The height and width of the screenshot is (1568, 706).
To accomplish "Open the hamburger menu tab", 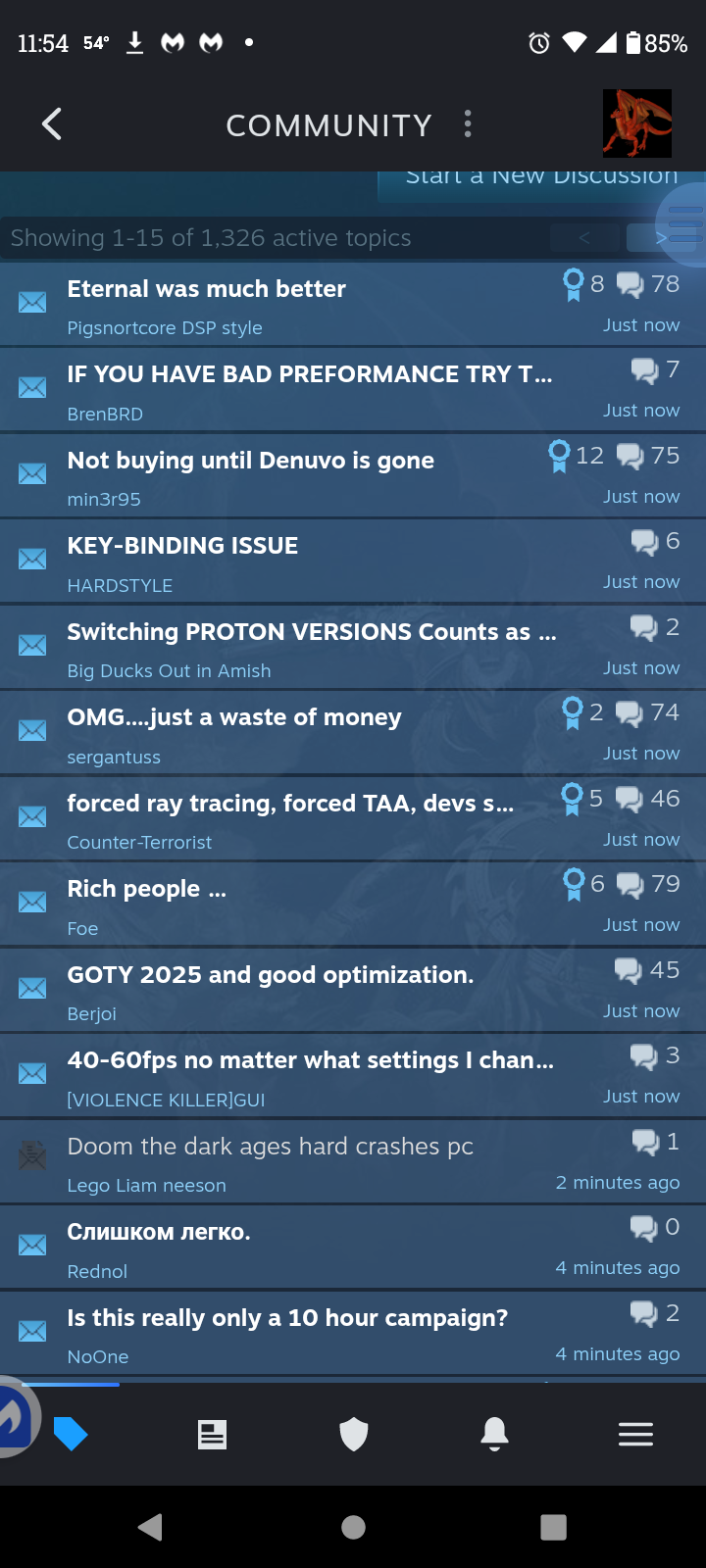I will 635,1435.
